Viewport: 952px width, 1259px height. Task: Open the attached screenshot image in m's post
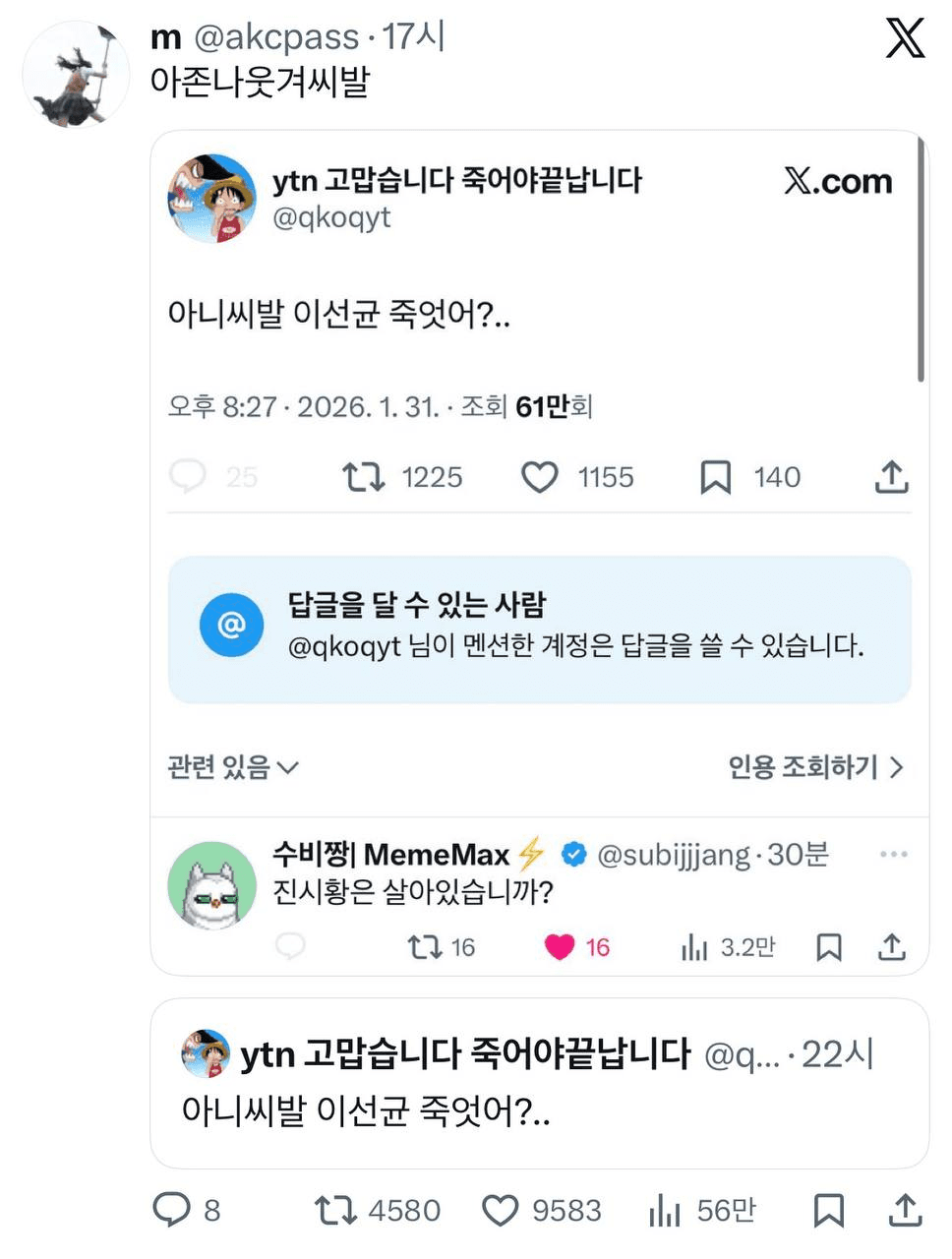[x=539, y=551]
